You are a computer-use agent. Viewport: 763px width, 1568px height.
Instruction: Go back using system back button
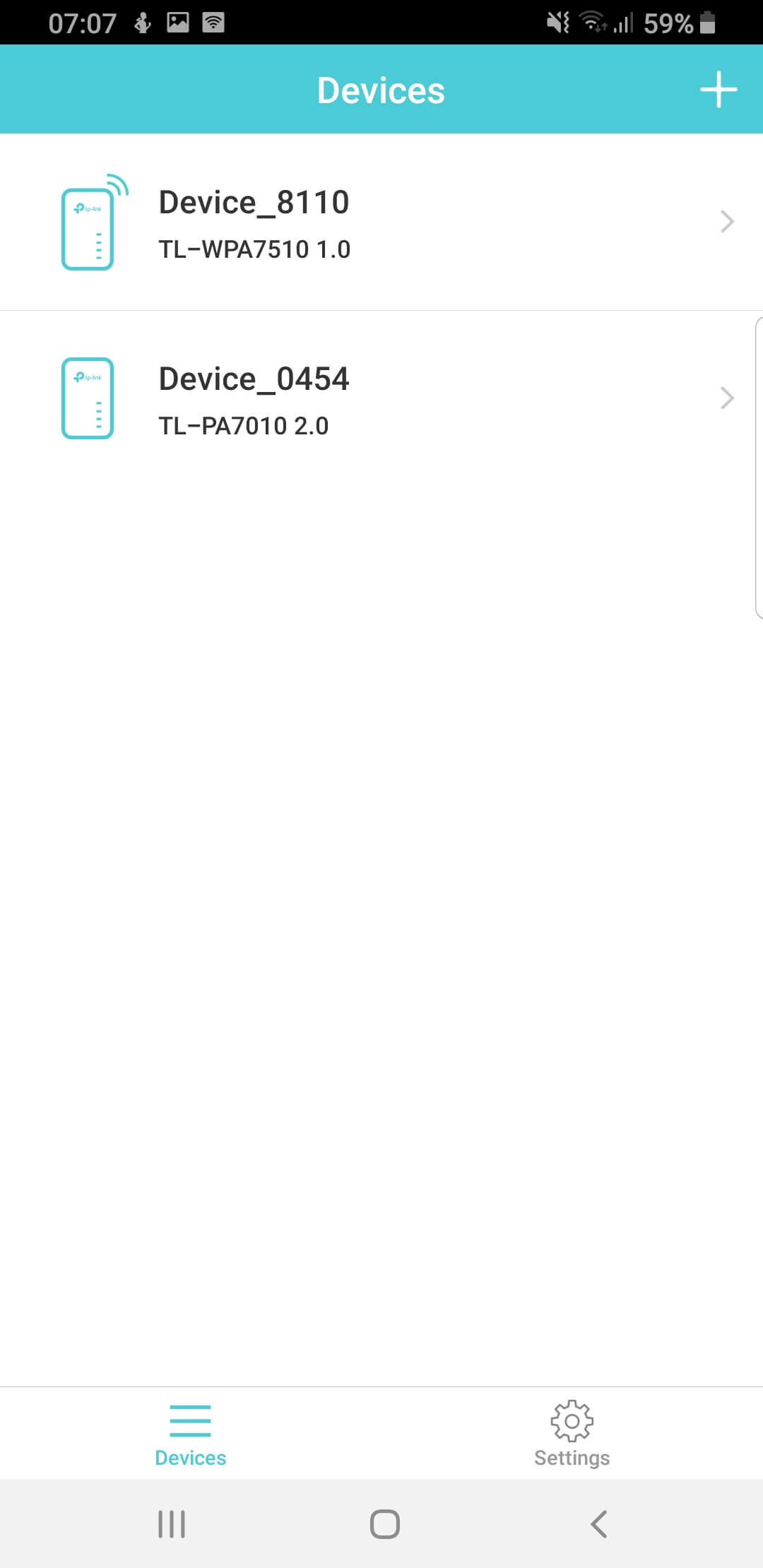(x=598, y=1524)
